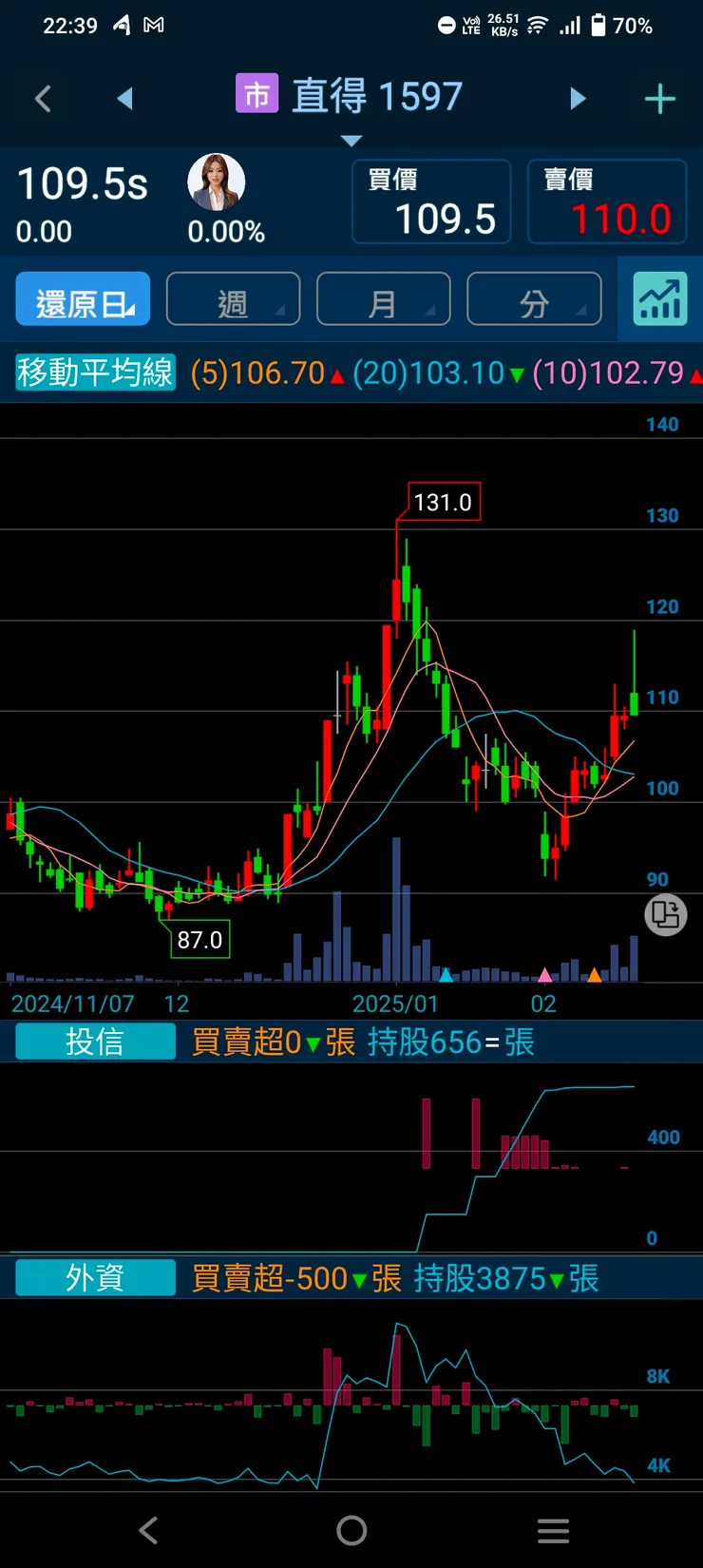Switch to the previous stock
Image resolution: width=703 pixels, height=1568 pixels.
[124, 99]
